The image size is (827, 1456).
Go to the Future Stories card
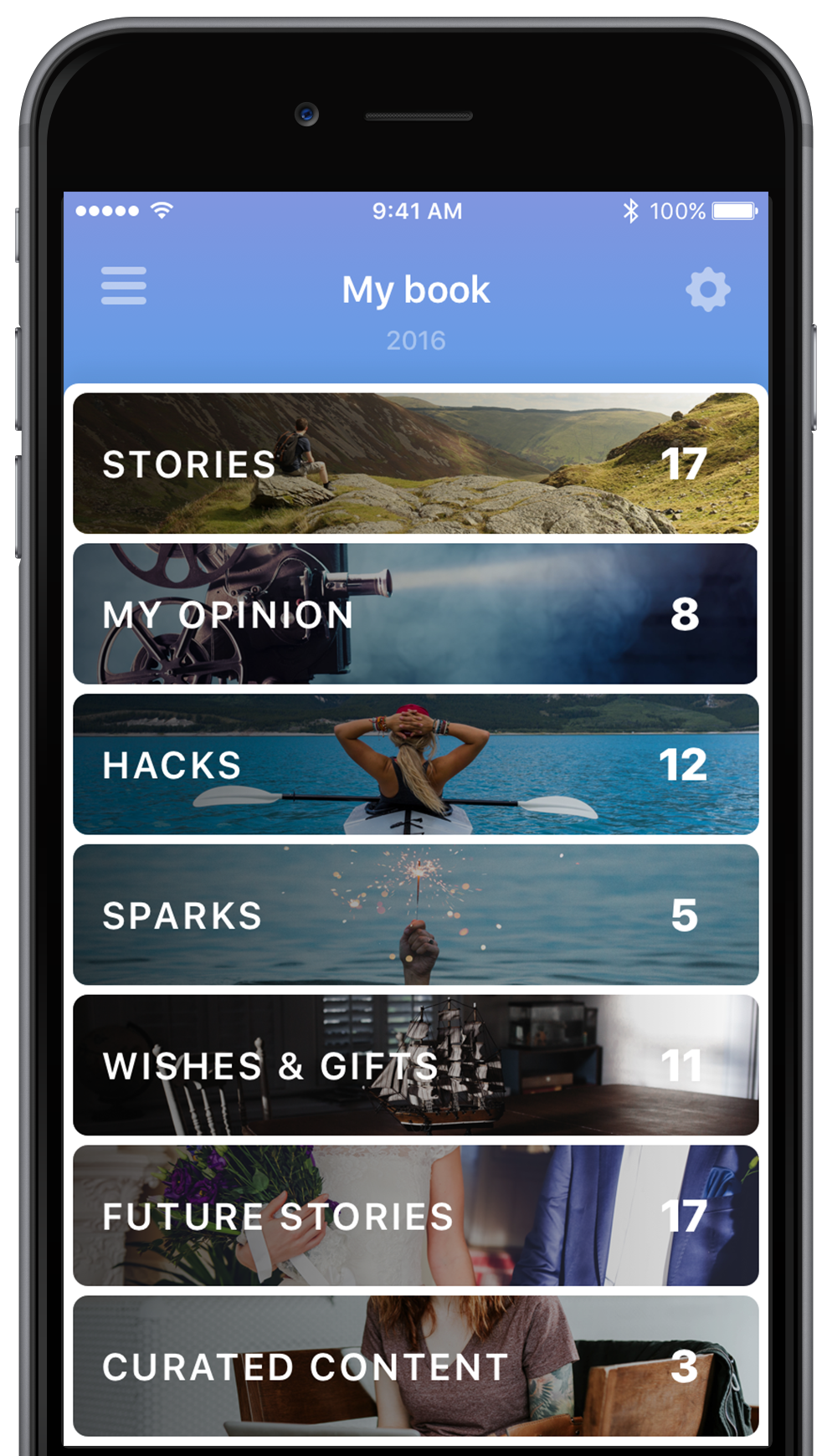coord(415,1216)
